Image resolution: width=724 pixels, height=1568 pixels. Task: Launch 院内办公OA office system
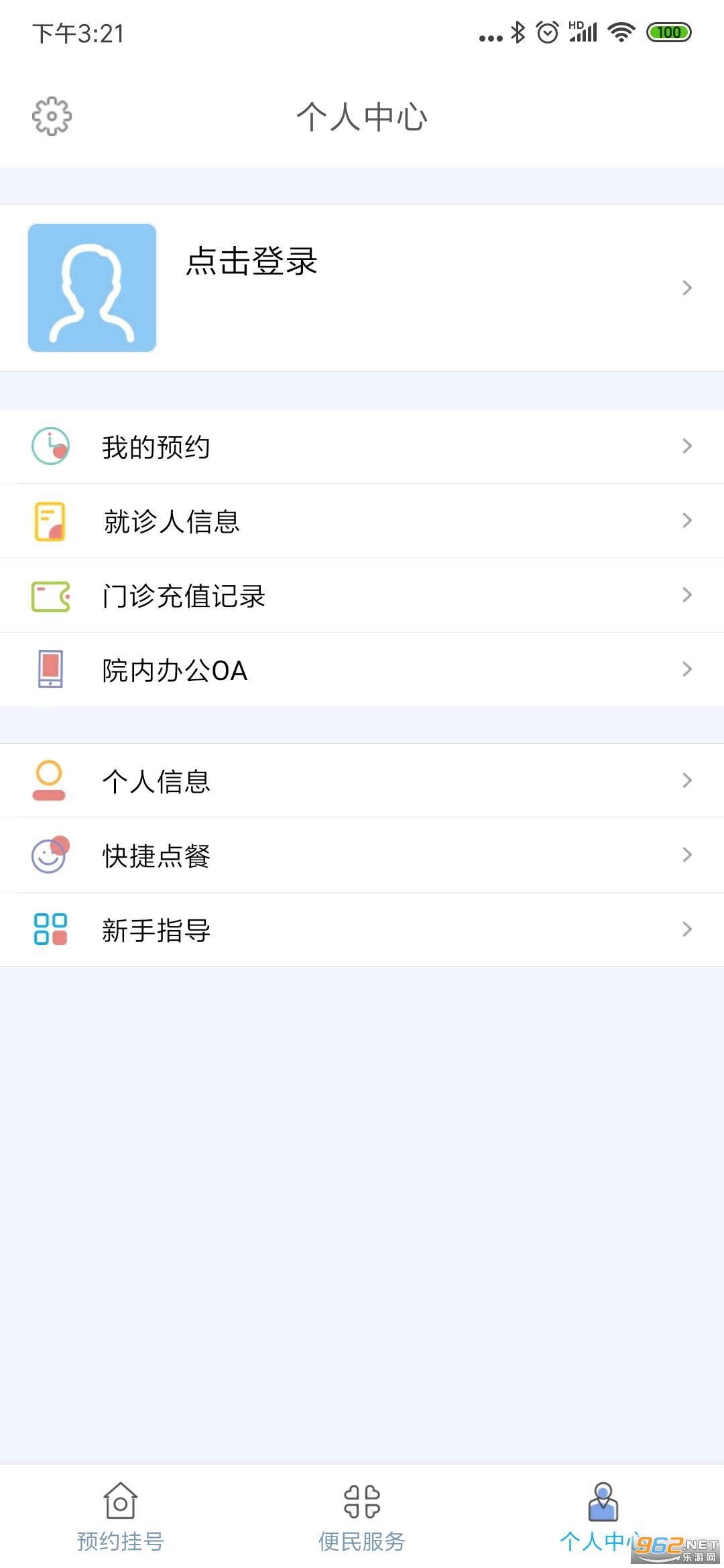tap(174, 670)
